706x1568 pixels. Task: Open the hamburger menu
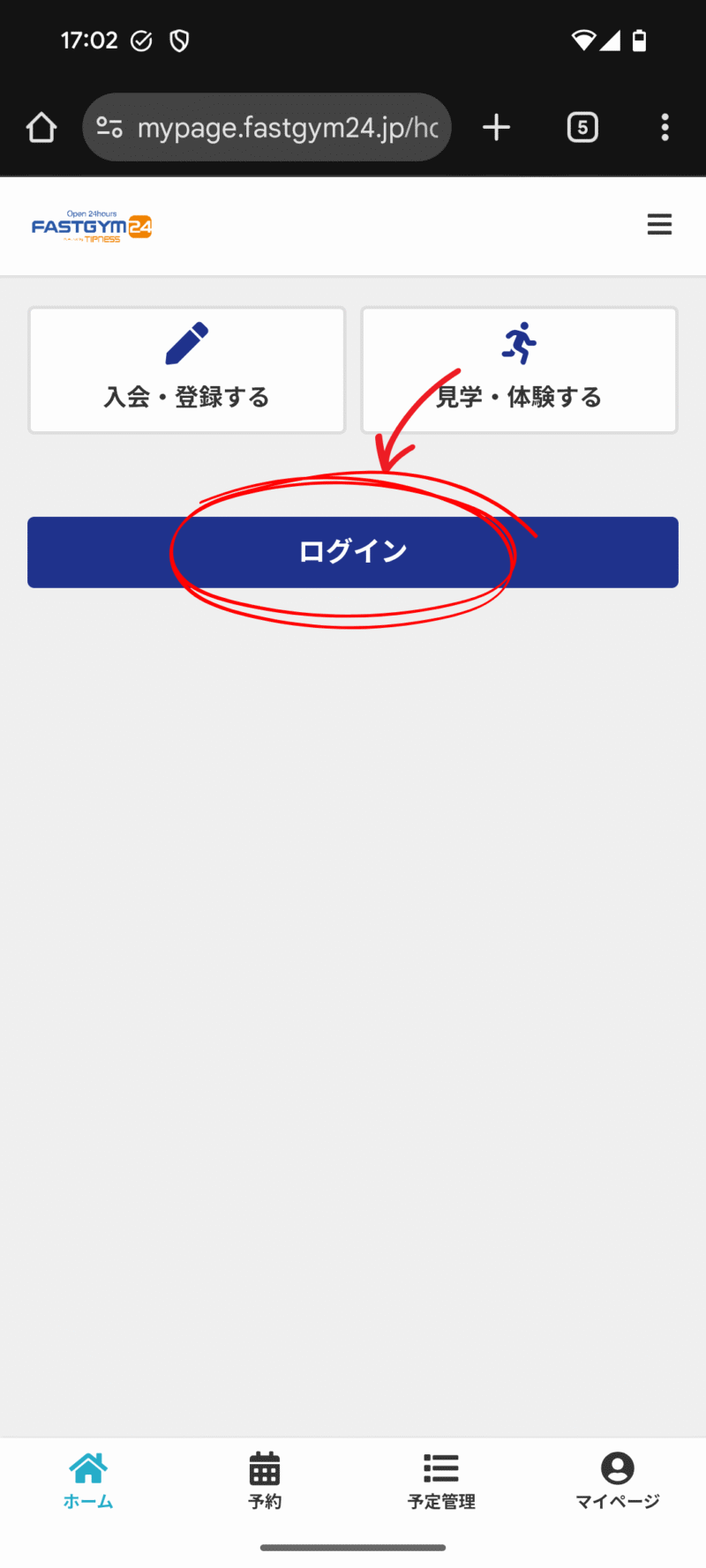pos(659,225)
